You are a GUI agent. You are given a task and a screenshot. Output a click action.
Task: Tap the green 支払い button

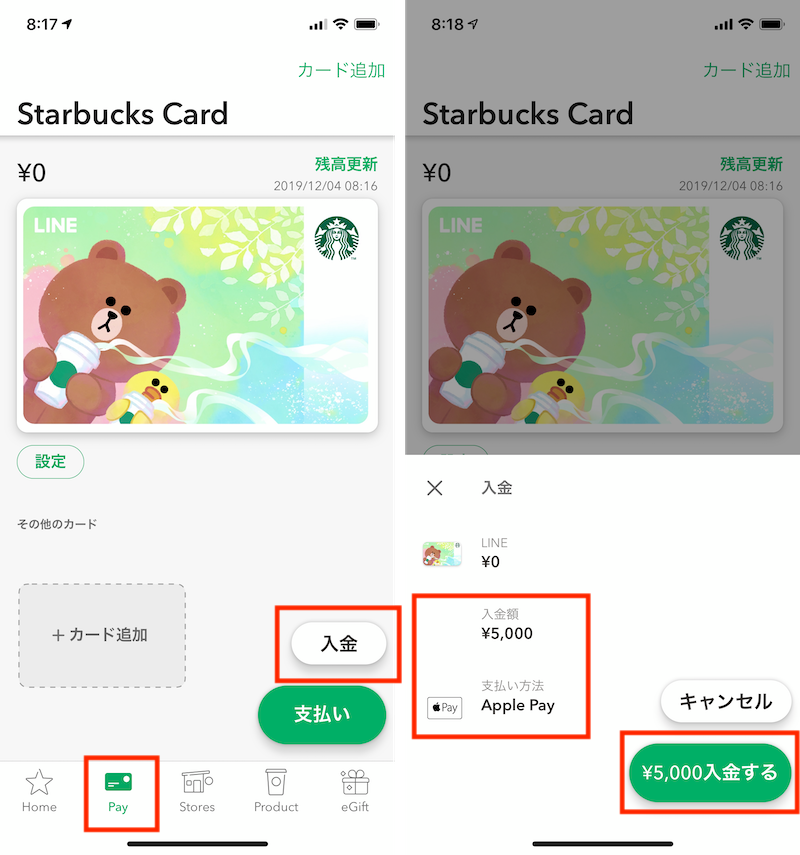[x=321, y=714]
